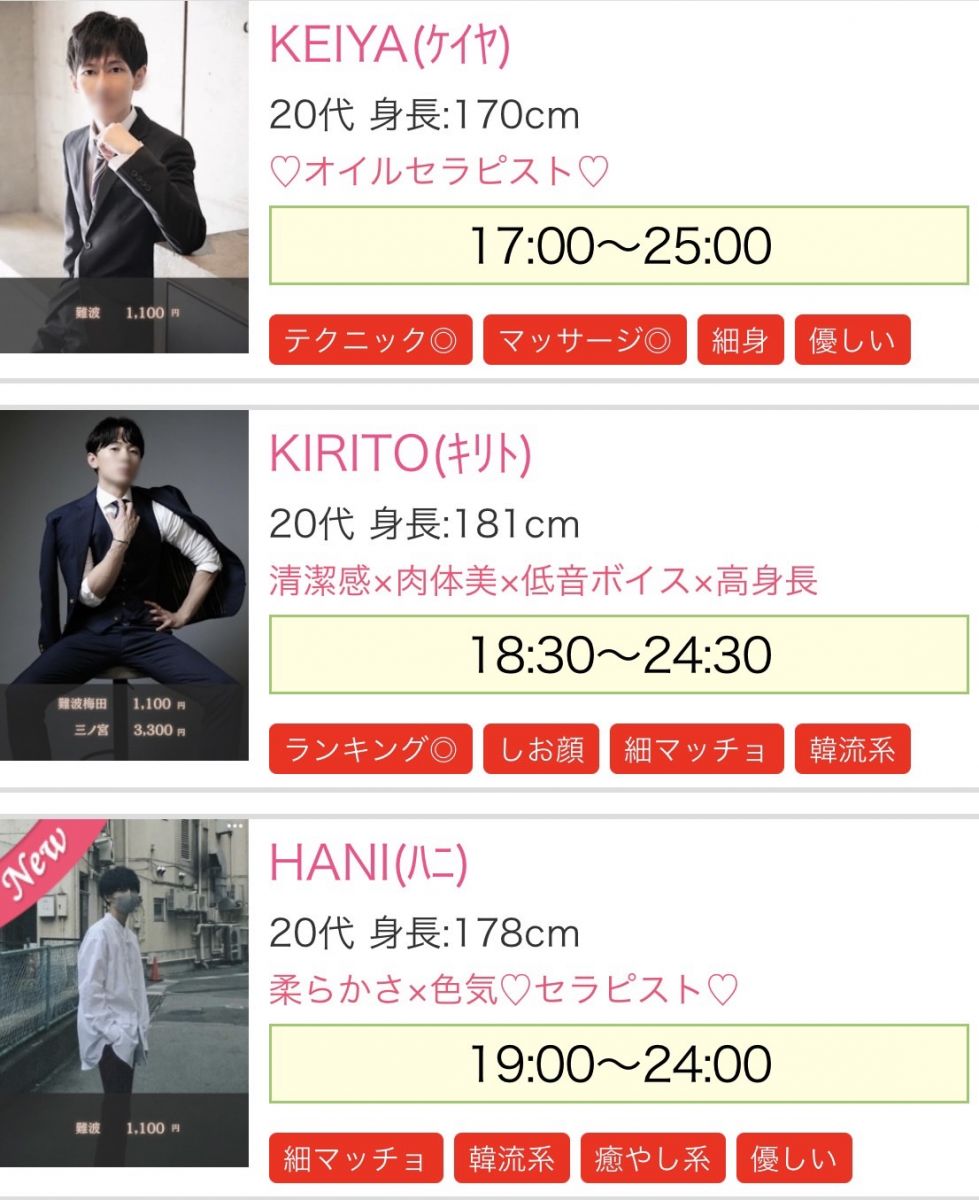This screenshot has width=979, height=1200.
Task: Select the 癒やし系 tag
Action: point(652,1158)
